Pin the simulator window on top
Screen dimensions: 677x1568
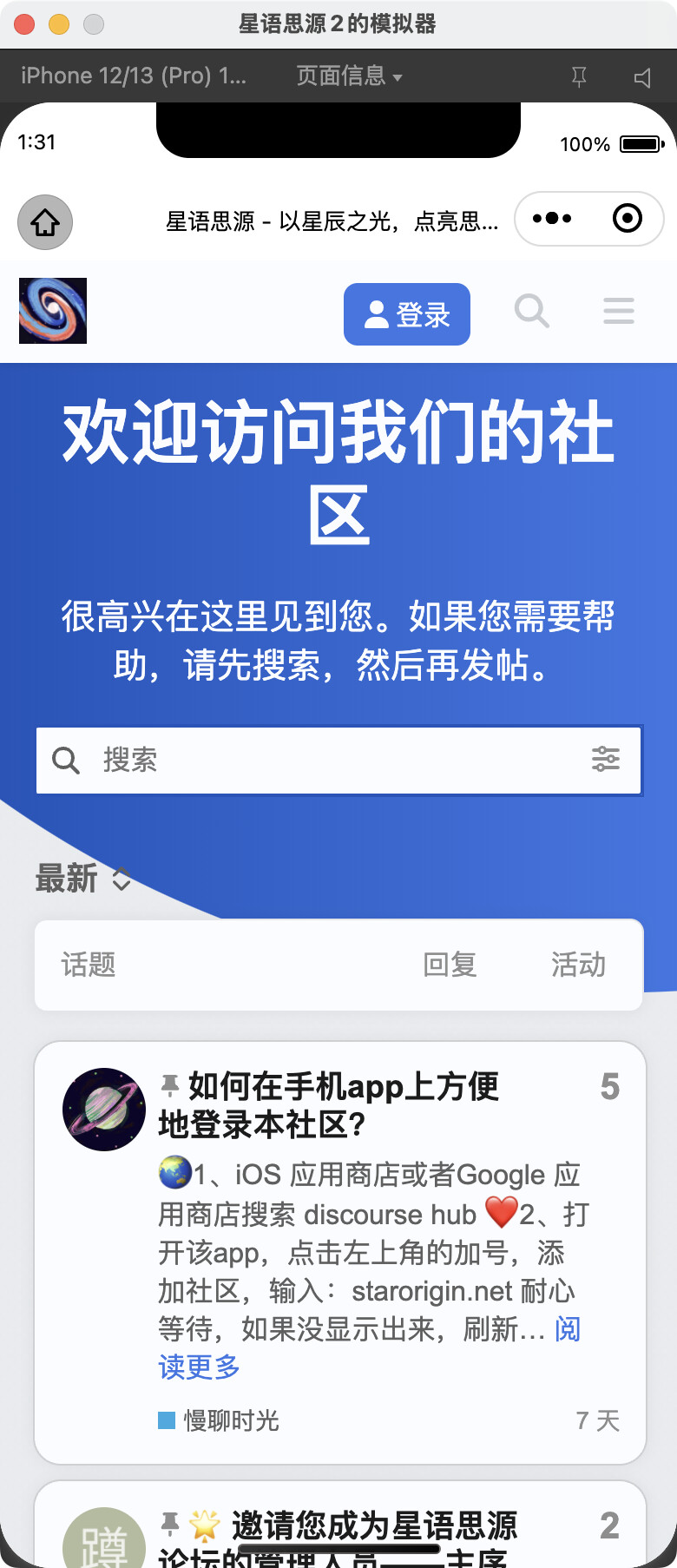pos(579,77)
